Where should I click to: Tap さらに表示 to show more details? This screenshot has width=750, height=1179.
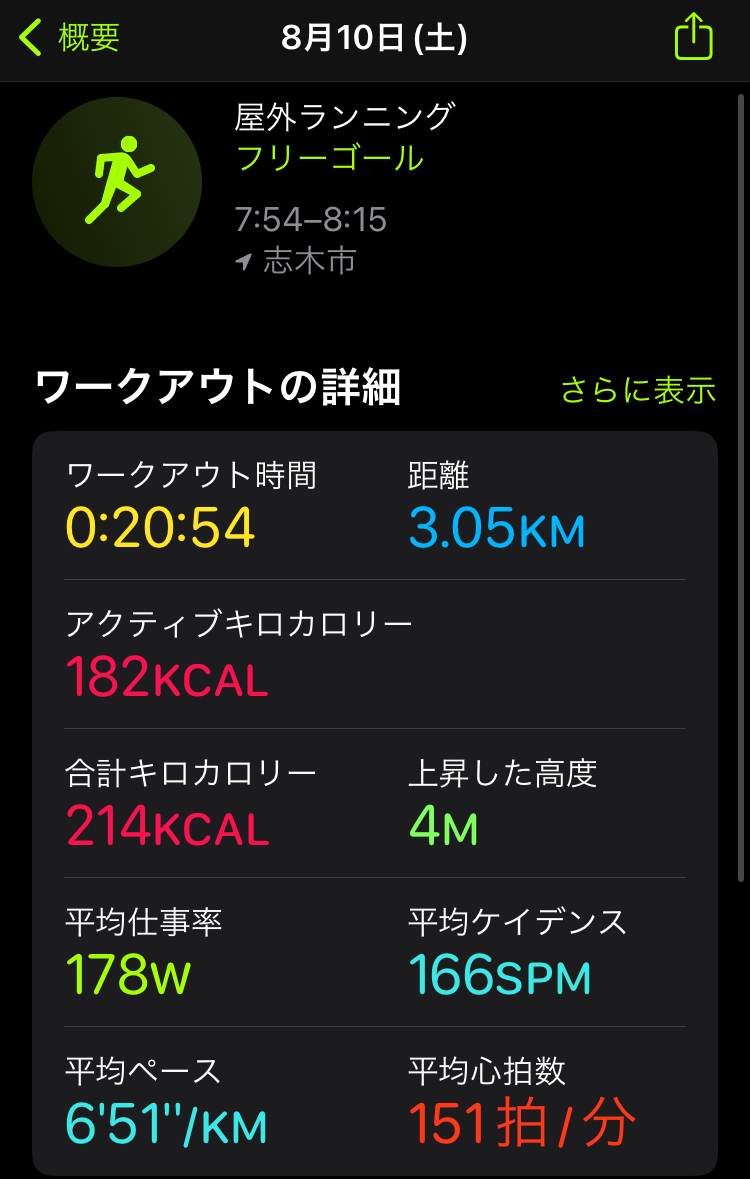(637, 390)
